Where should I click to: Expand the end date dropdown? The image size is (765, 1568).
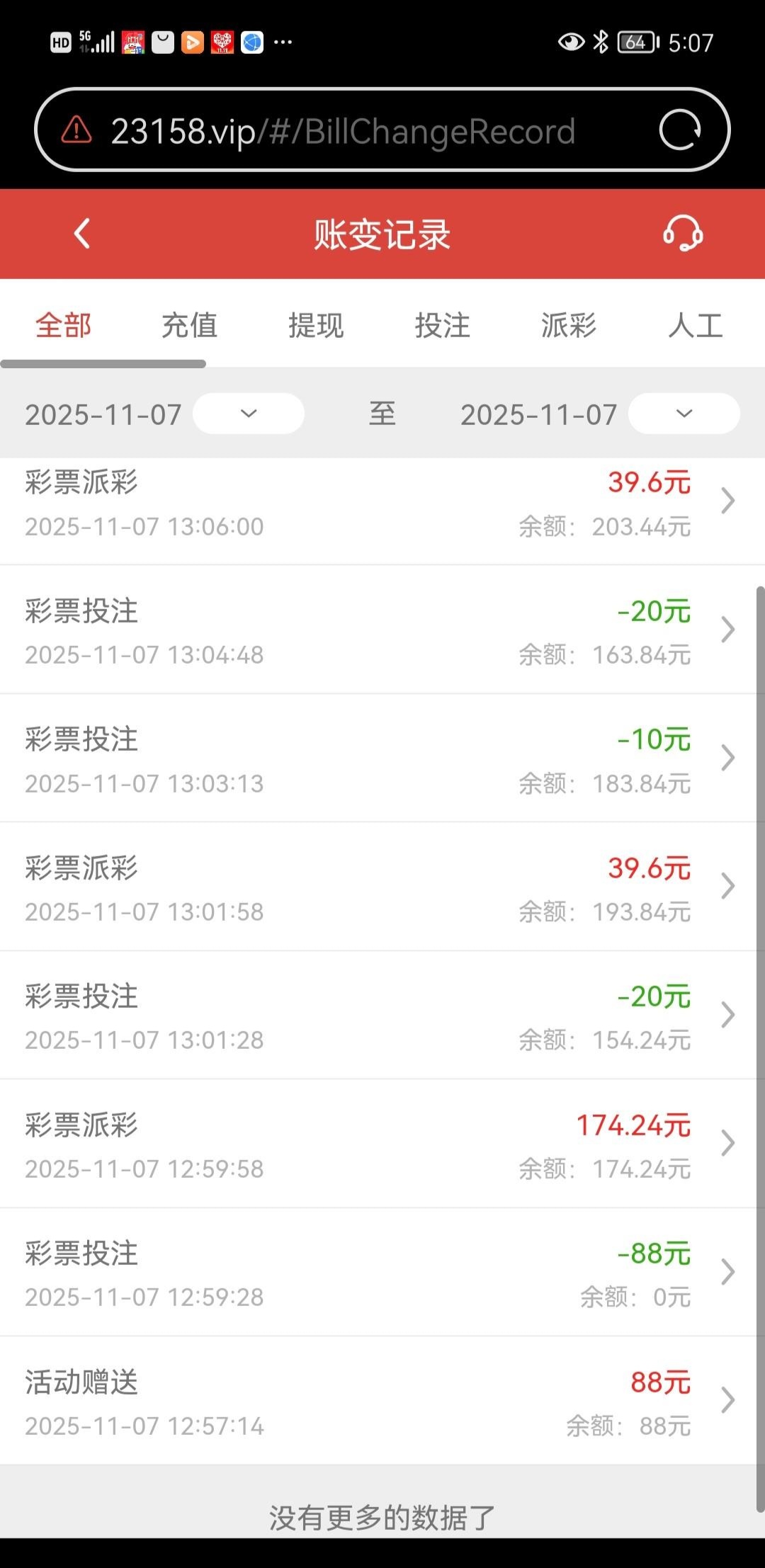point(684,414)
